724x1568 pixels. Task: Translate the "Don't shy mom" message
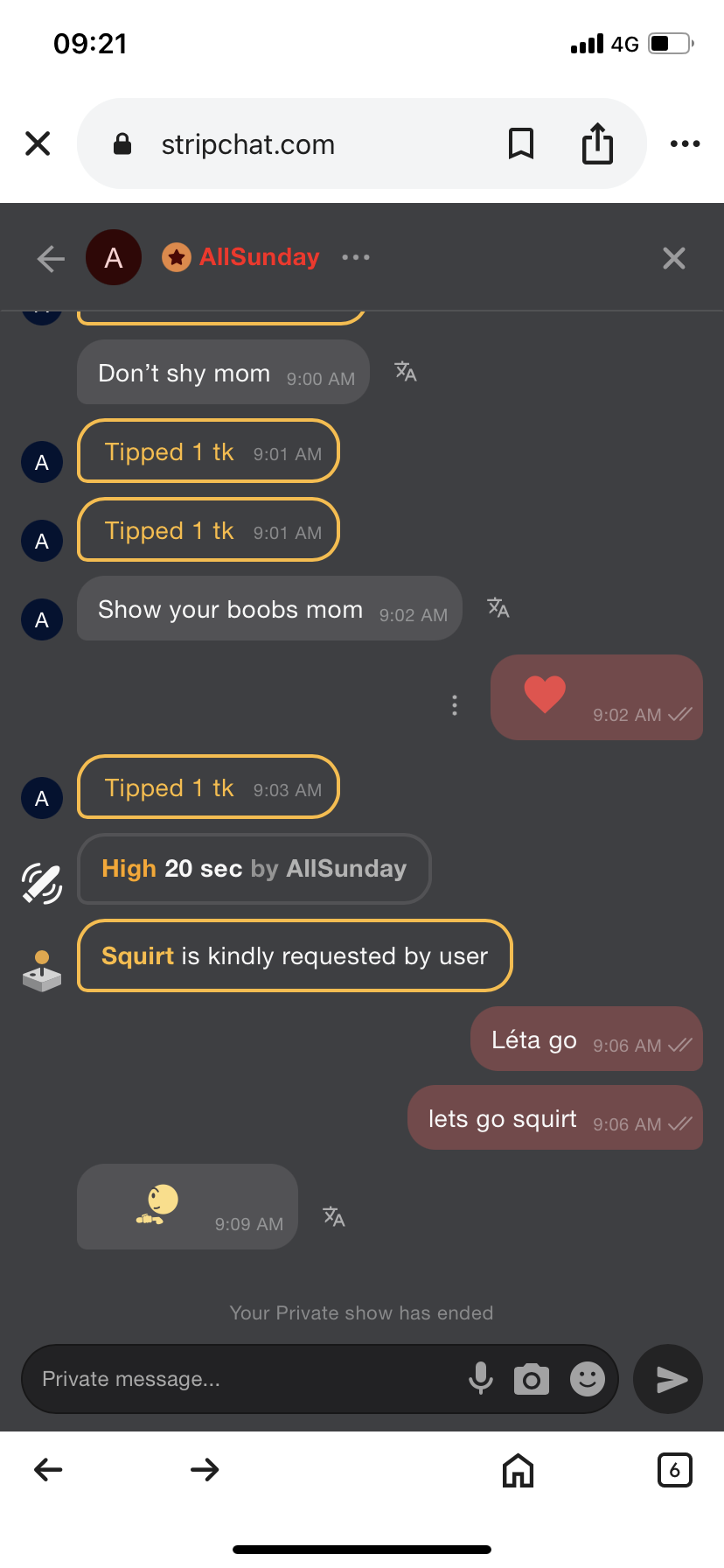406,372
